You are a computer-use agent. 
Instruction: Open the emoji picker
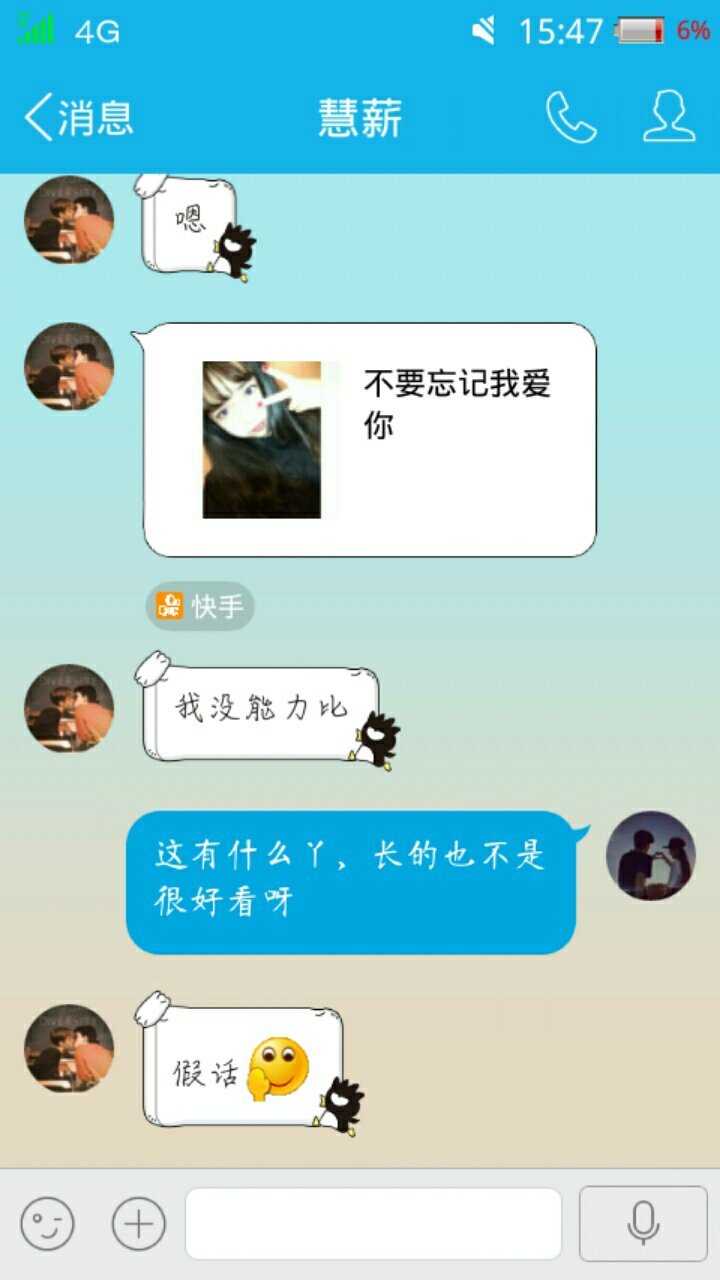[x=48, y=1222]
